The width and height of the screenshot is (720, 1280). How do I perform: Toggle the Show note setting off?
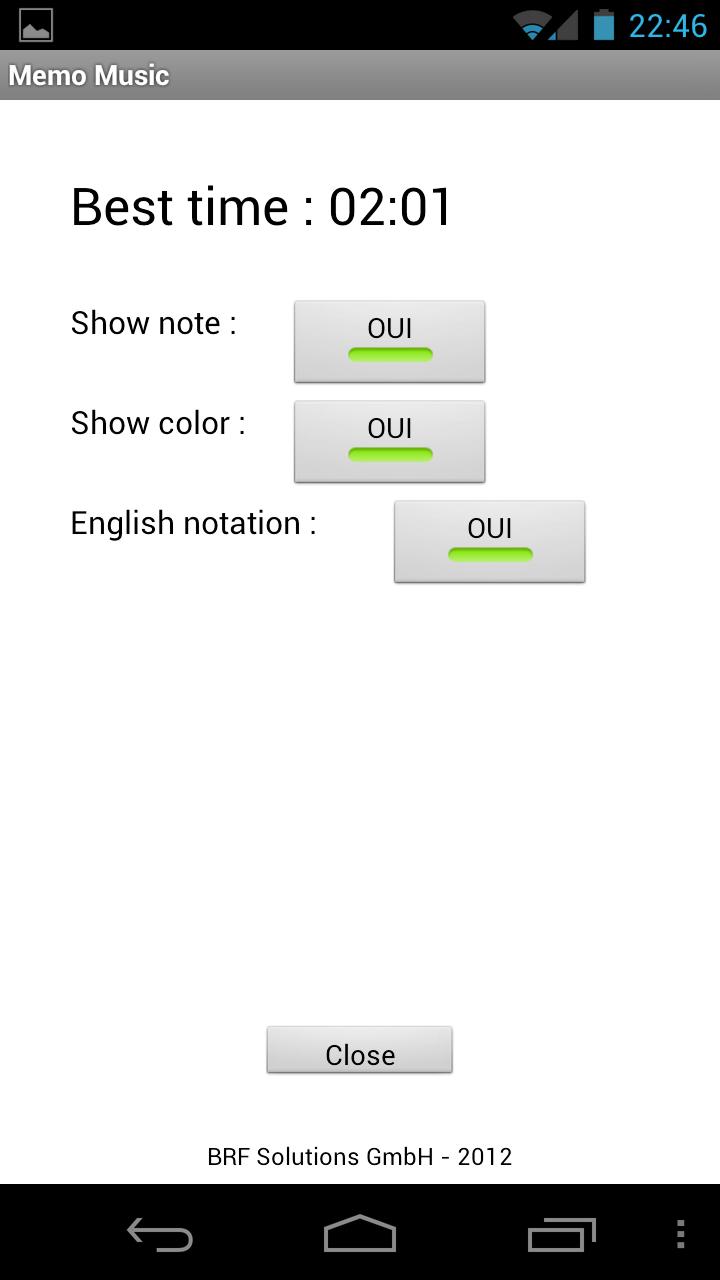389,341
